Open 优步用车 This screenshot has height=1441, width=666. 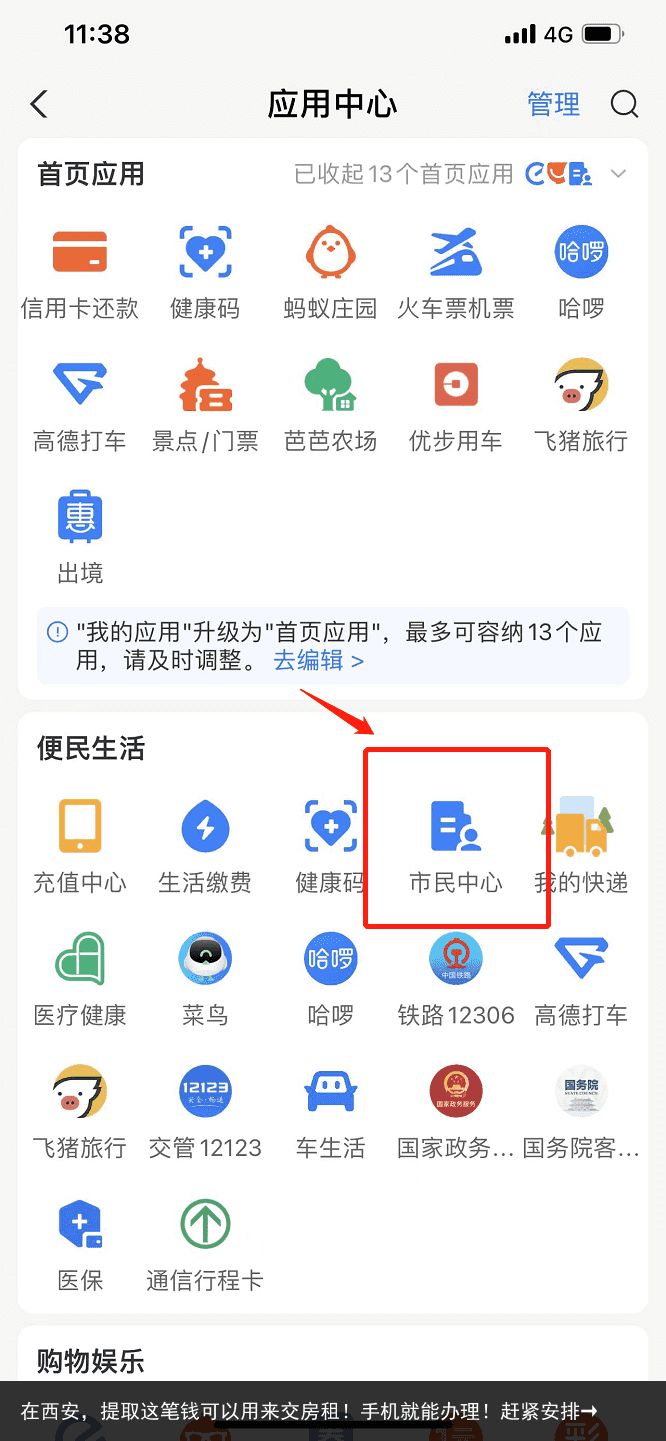coord(455,403)
